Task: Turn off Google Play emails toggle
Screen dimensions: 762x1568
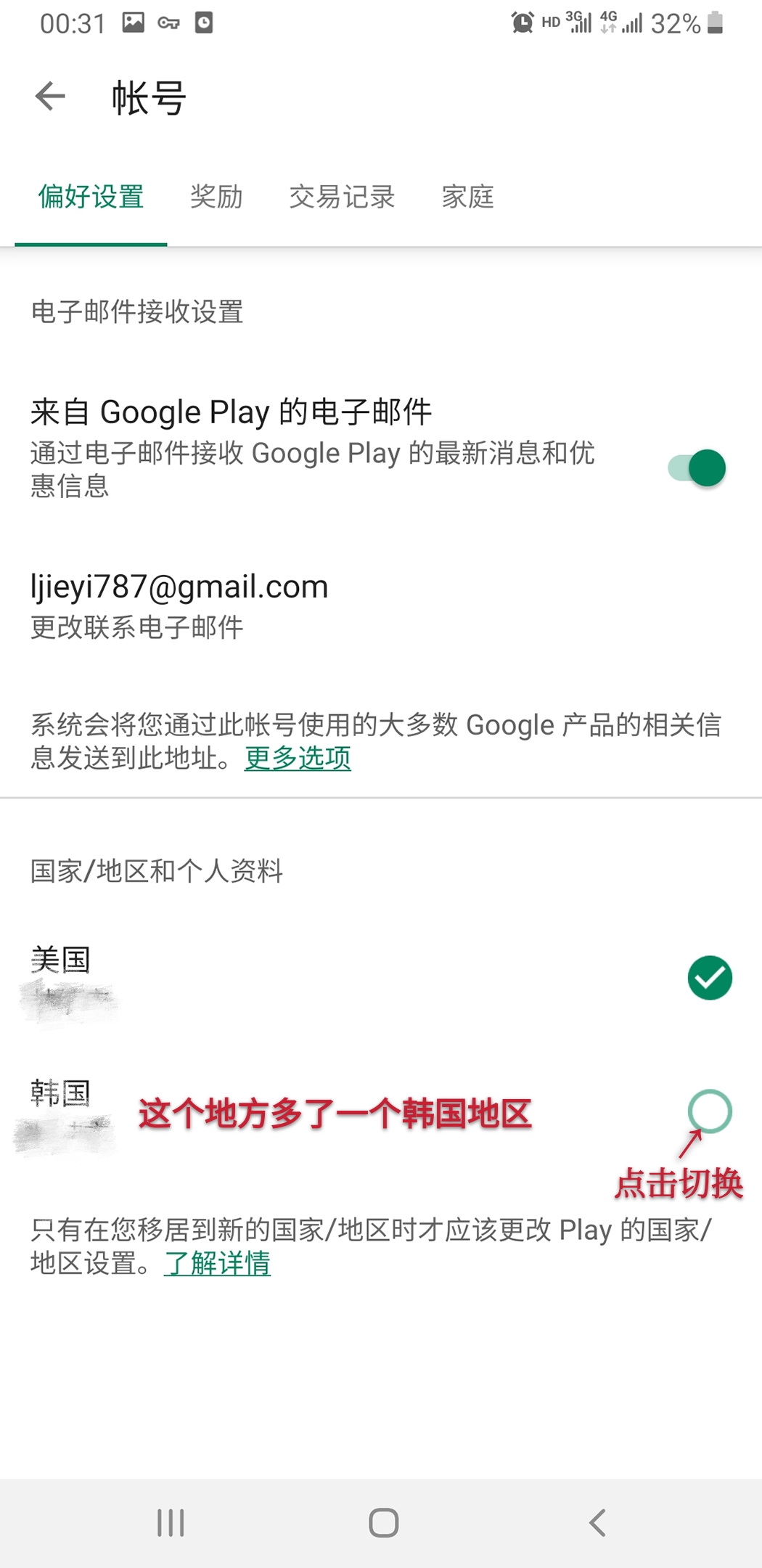Action: tap(697, 468)
